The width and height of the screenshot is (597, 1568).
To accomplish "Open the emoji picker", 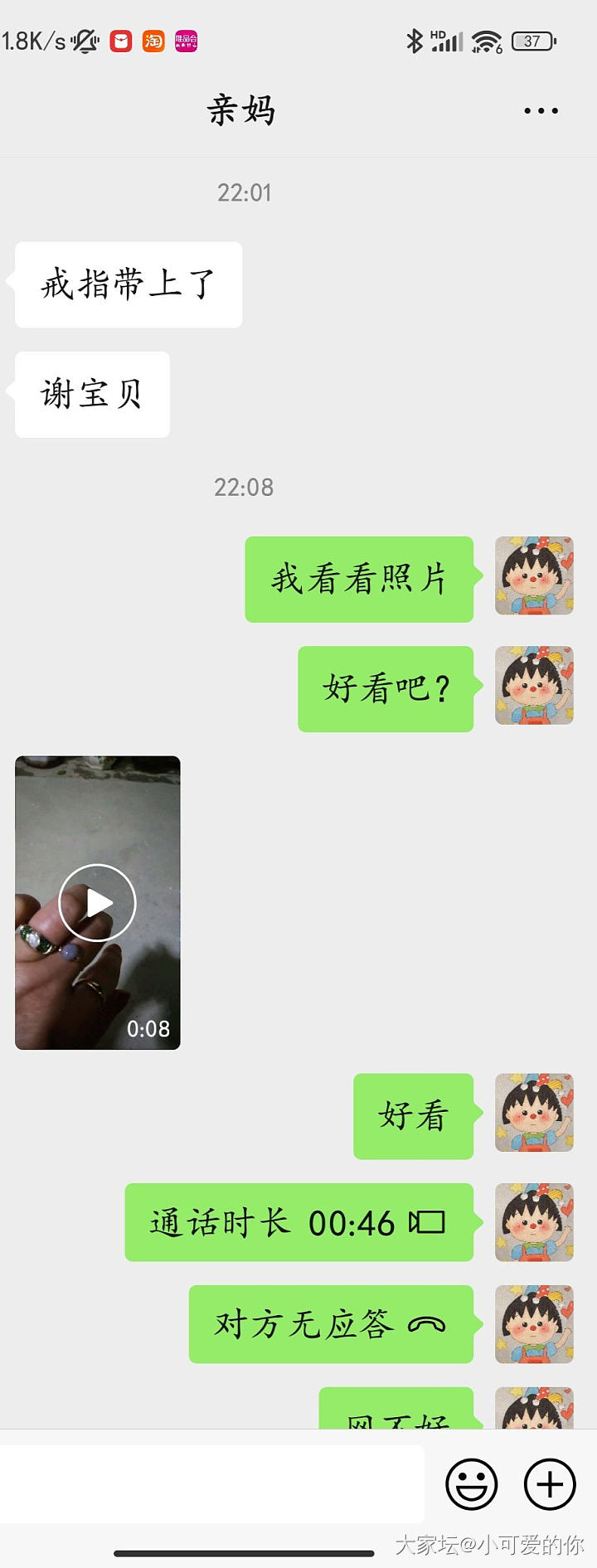I will point(471,1483).
